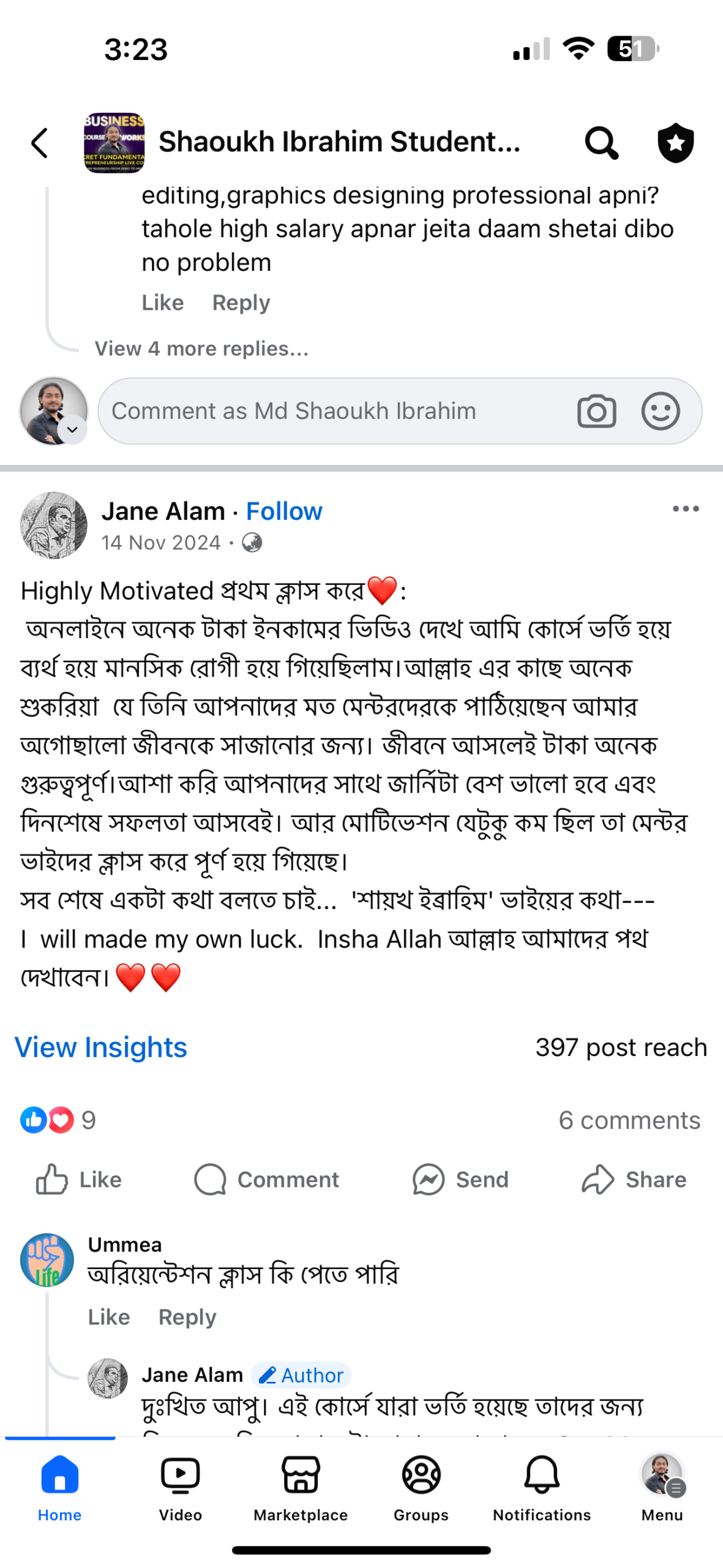Send the post via Messenger
Screen dimensions: 723x1568
point(461,1179)
